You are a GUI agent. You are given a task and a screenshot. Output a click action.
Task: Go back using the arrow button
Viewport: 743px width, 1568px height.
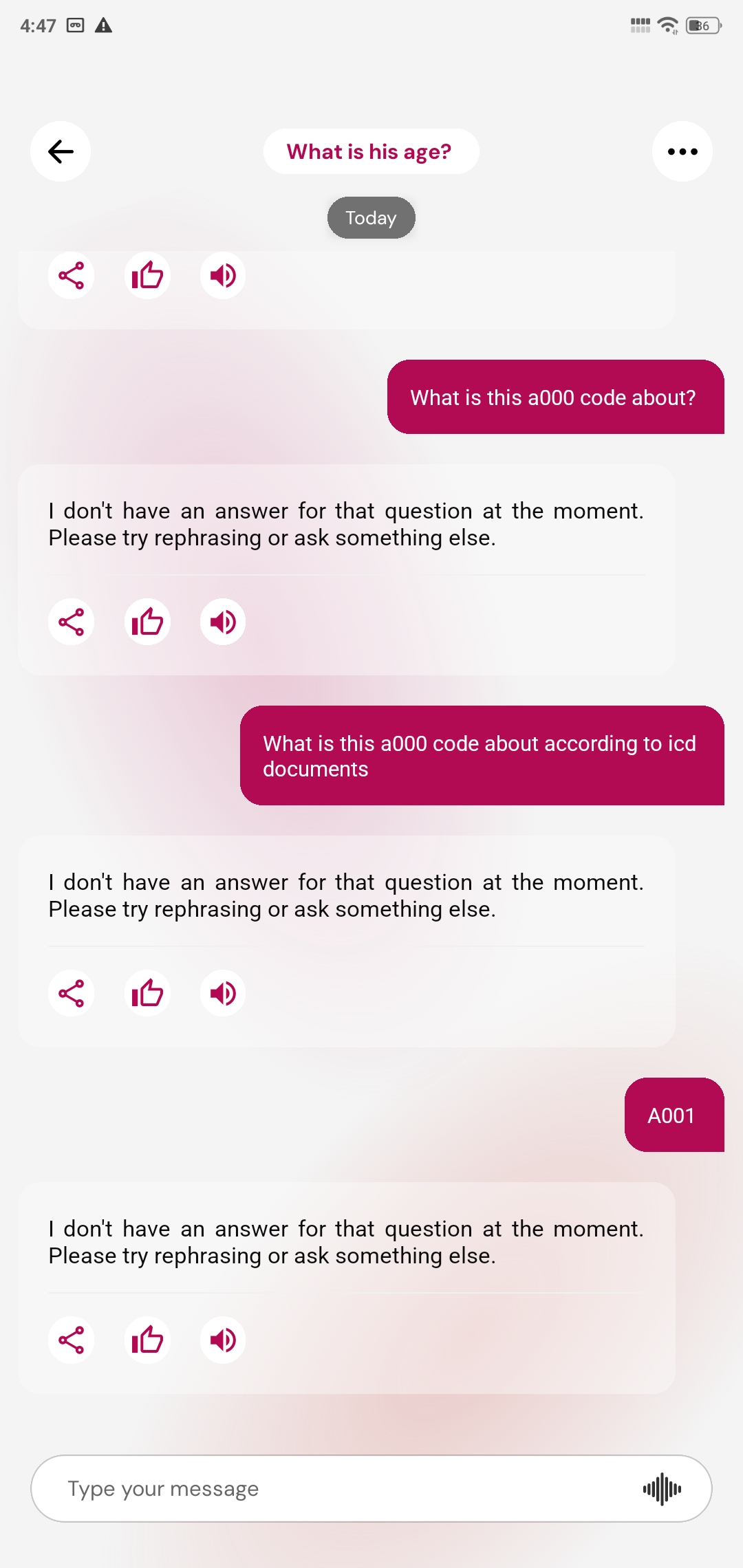click(x=61, y=151)
